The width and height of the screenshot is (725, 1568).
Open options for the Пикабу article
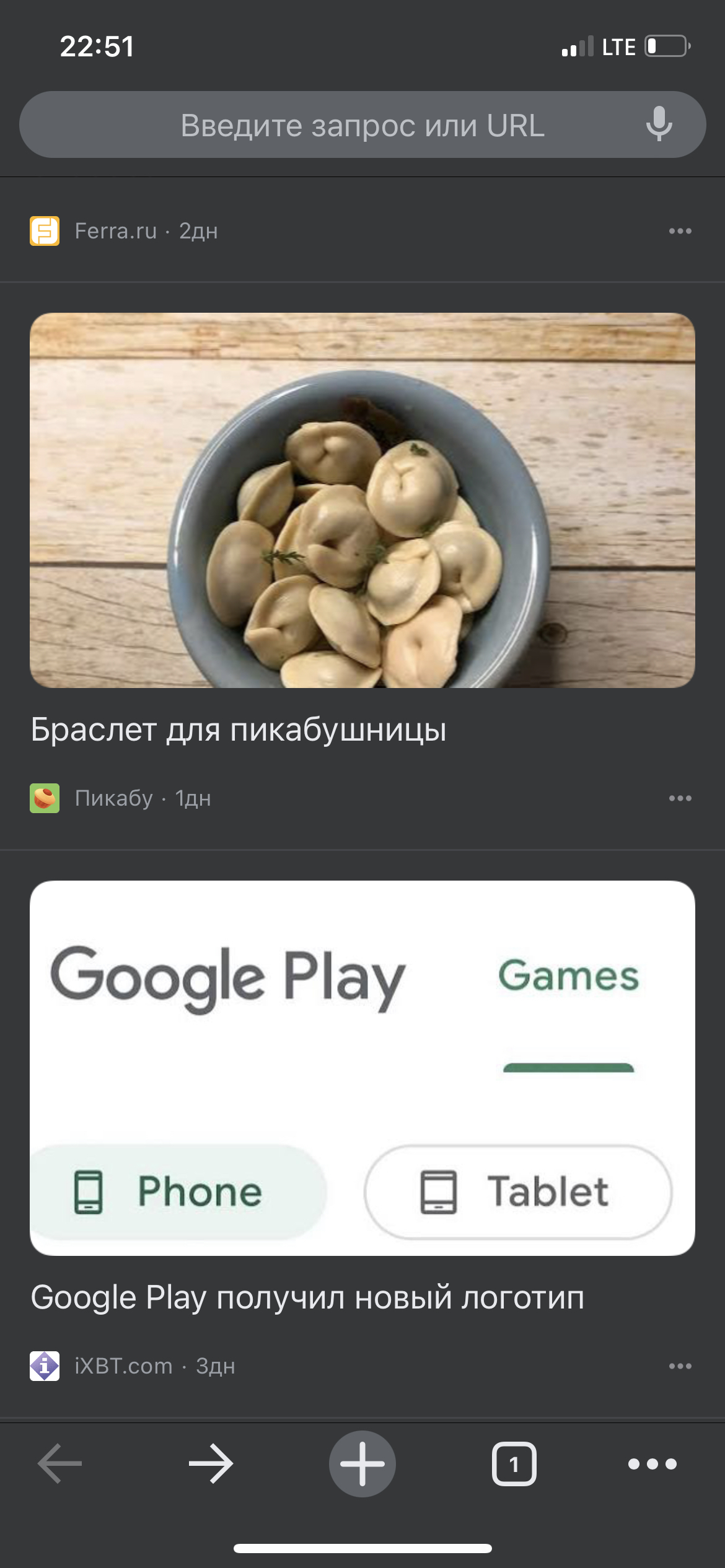(680, 798)
